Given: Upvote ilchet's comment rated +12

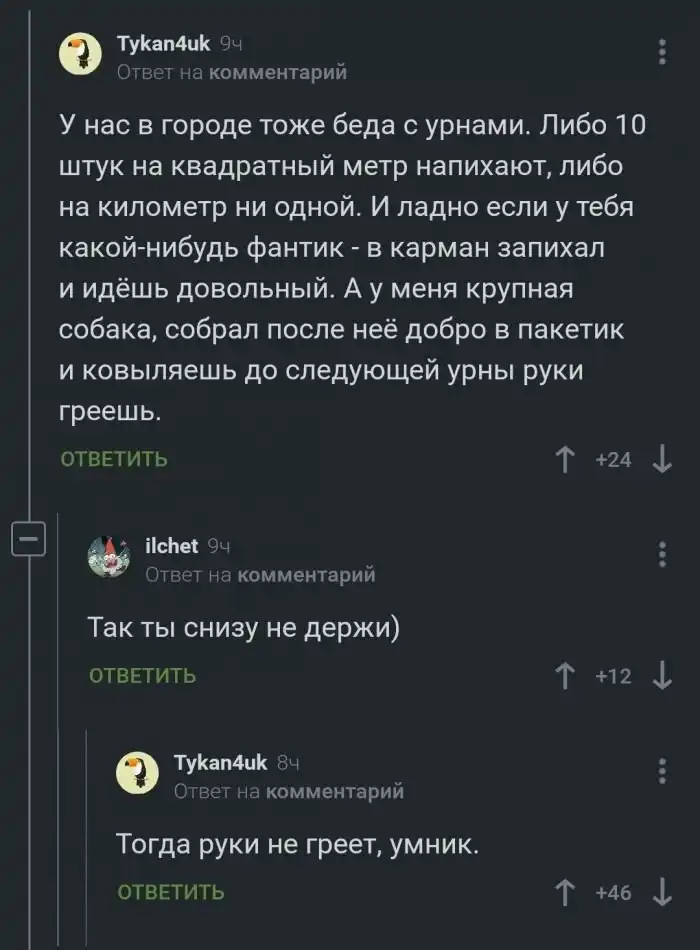Looking at the screenshot, I should click(567, 675).
